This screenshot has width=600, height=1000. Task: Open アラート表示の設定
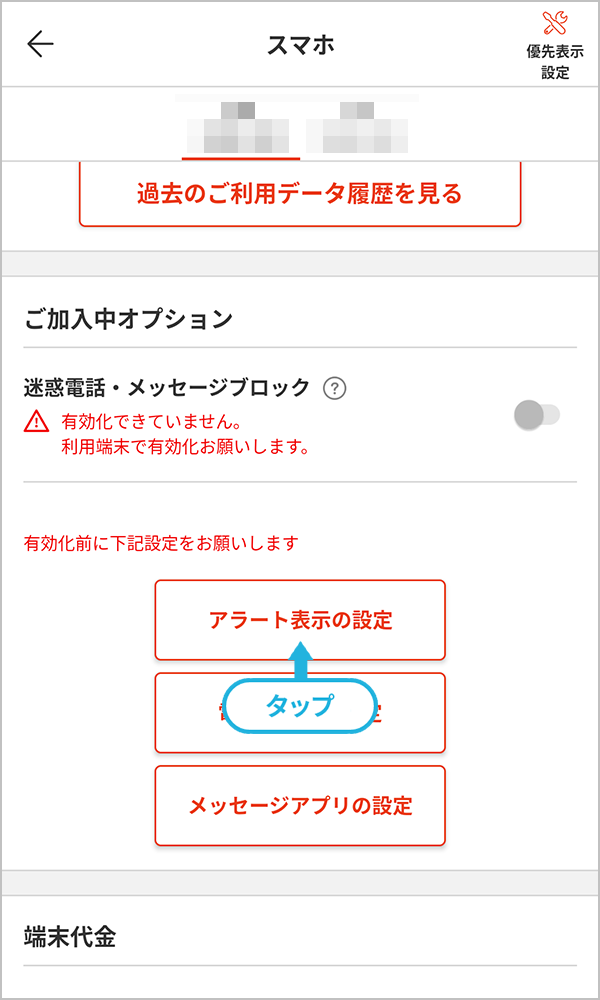coord(300,620)
